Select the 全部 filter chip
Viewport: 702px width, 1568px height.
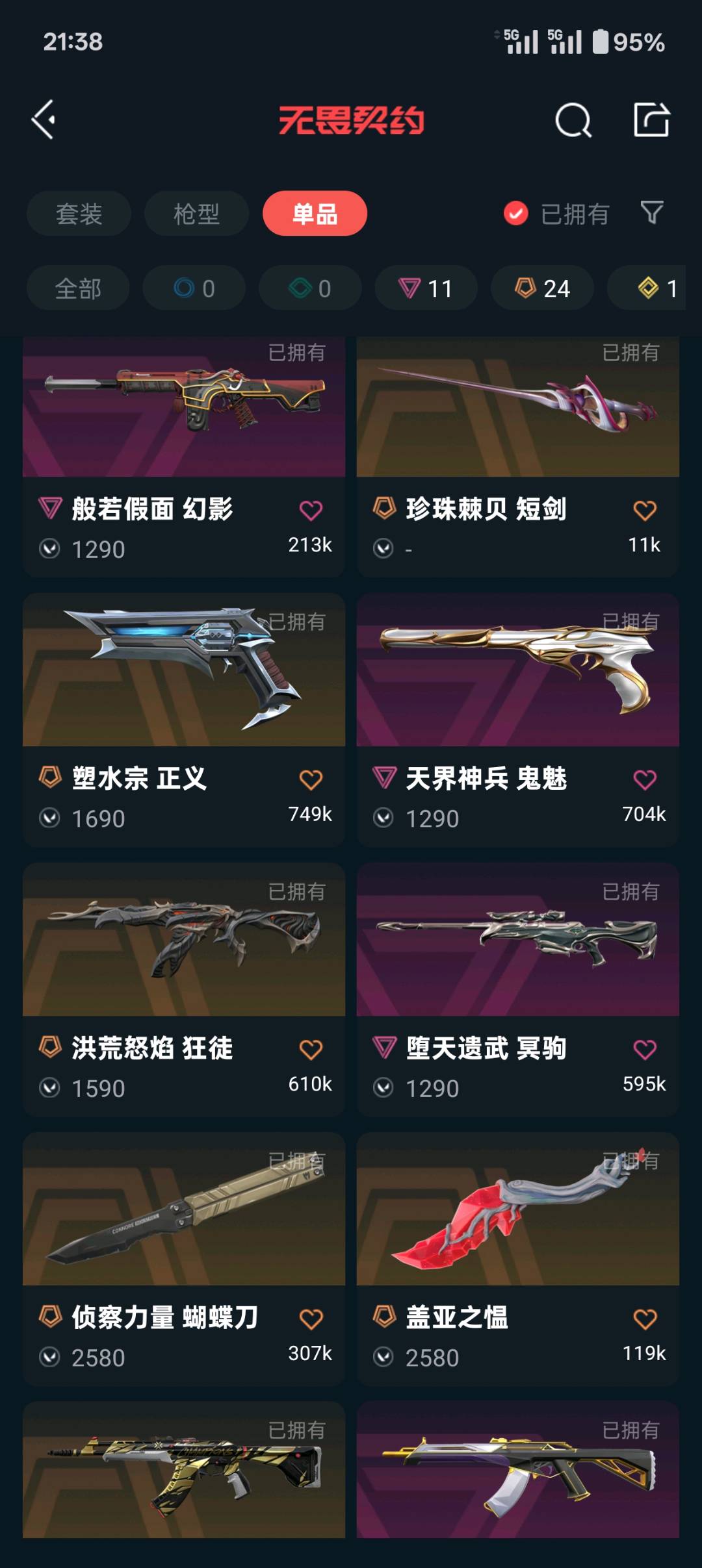click(x=78, y=288)
